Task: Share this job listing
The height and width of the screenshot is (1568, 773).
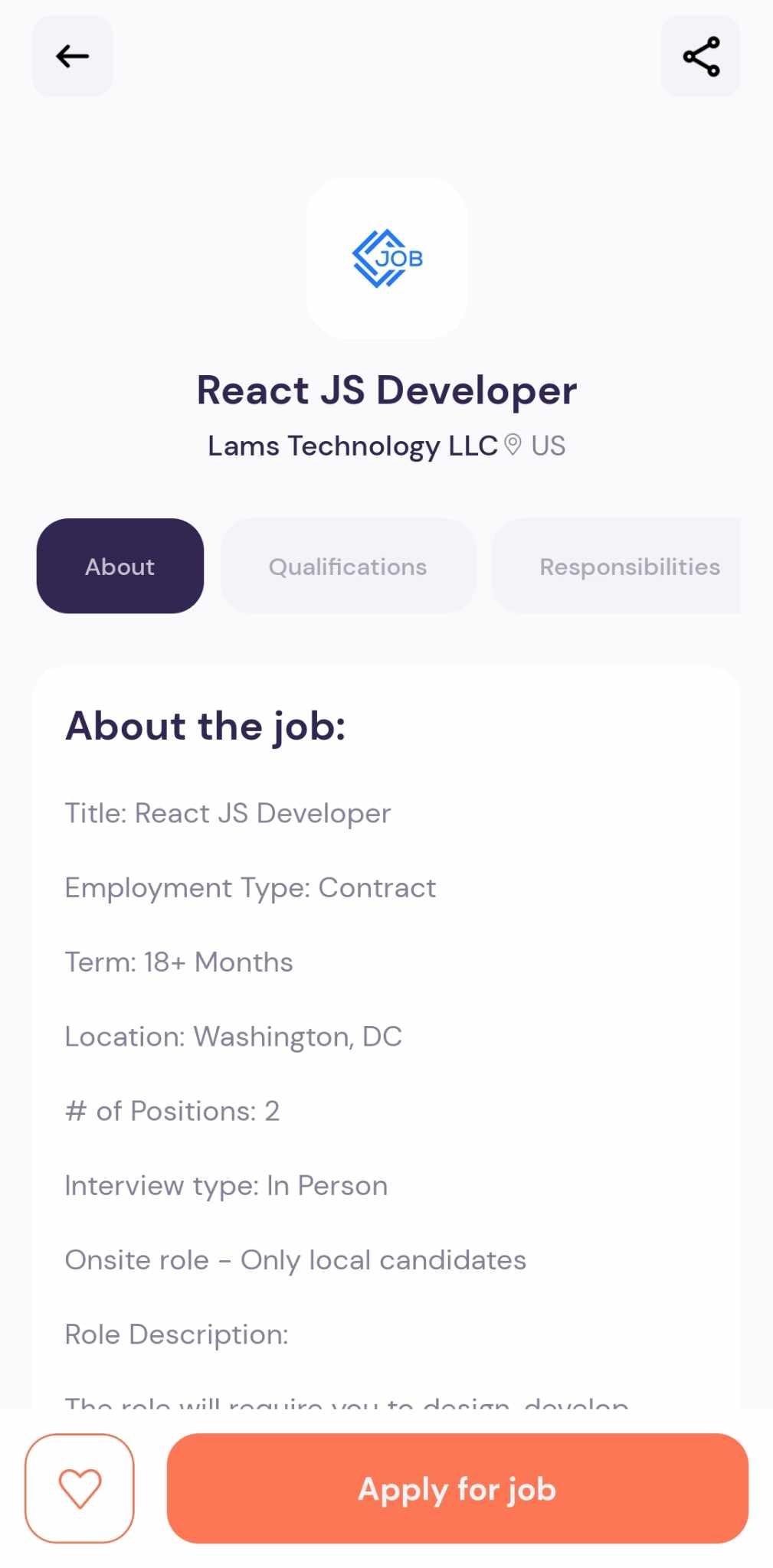Action: click(x=700, y=57)
